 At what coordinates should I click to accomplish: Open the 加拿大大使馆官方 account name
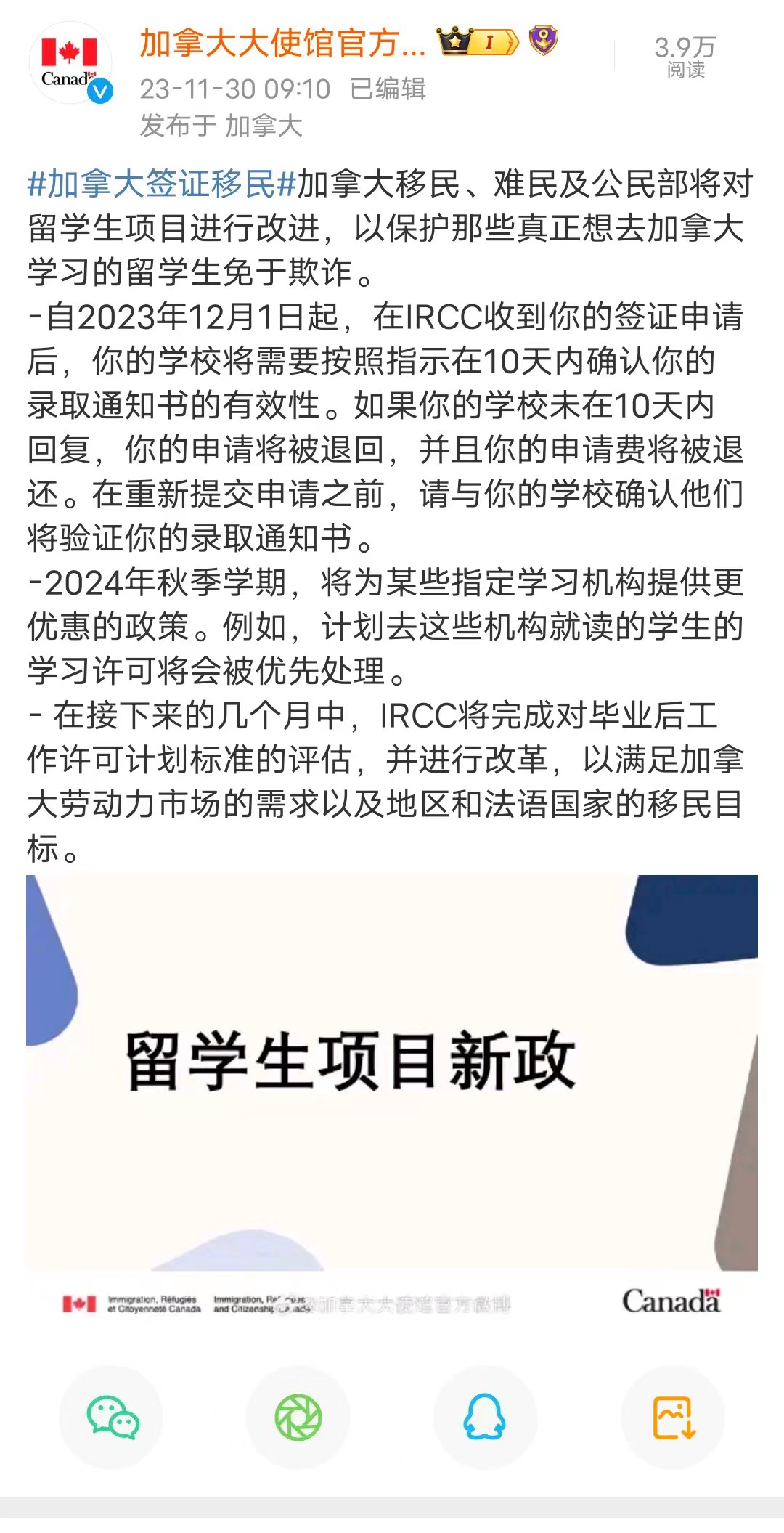click(x=283, y=43)
